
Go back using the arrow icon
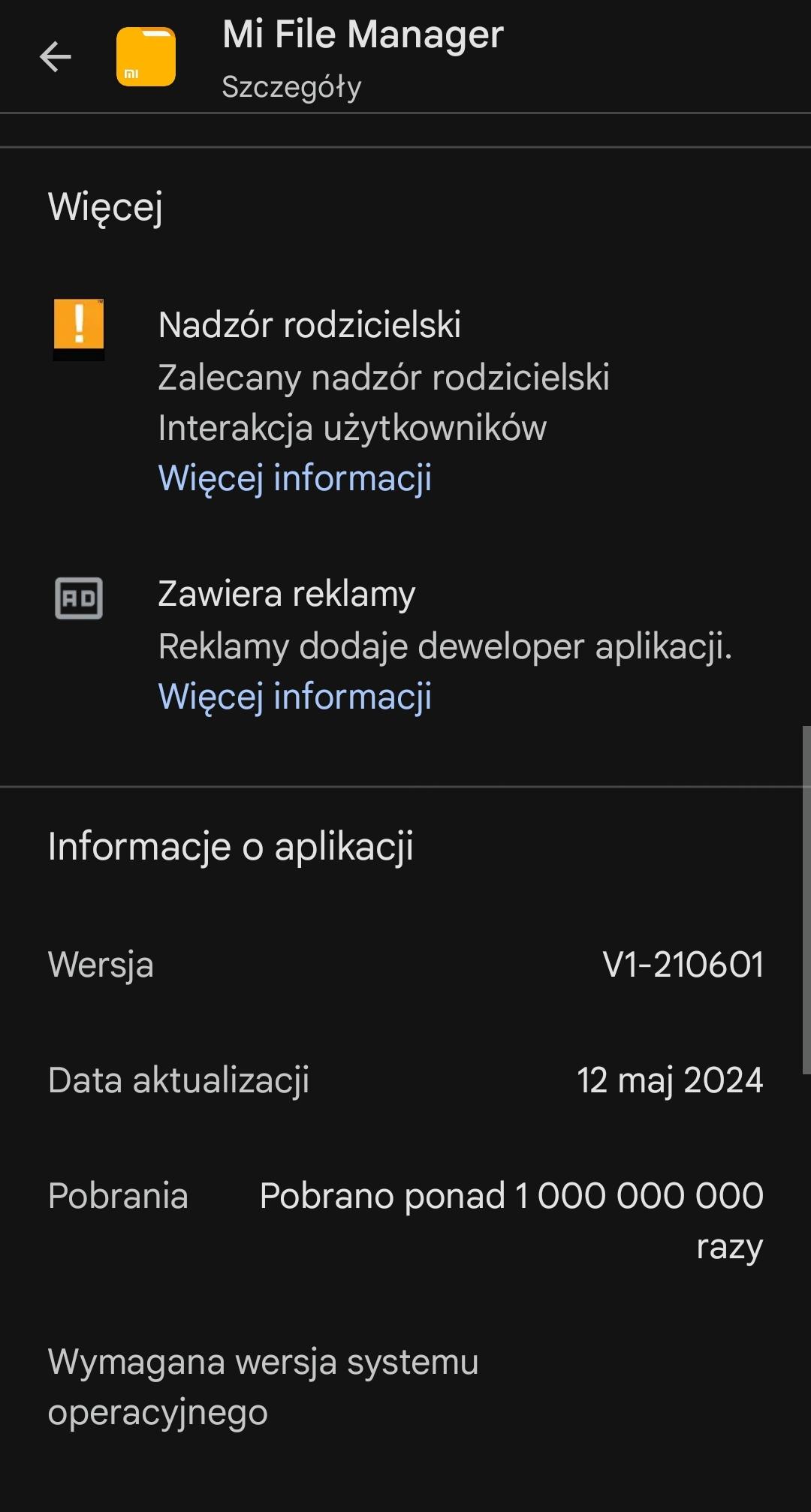[55, 57]
